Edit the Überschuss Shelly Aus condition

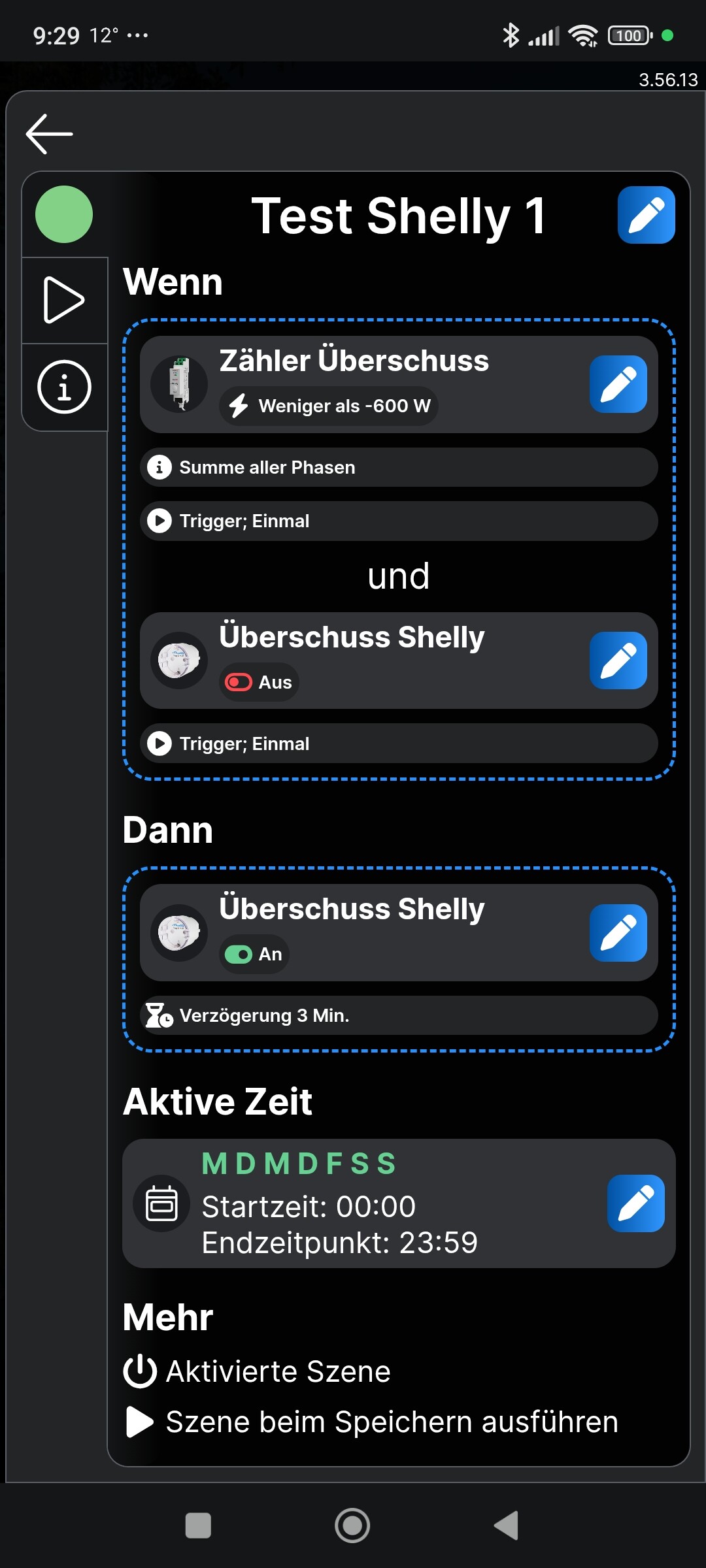(618, 661)
